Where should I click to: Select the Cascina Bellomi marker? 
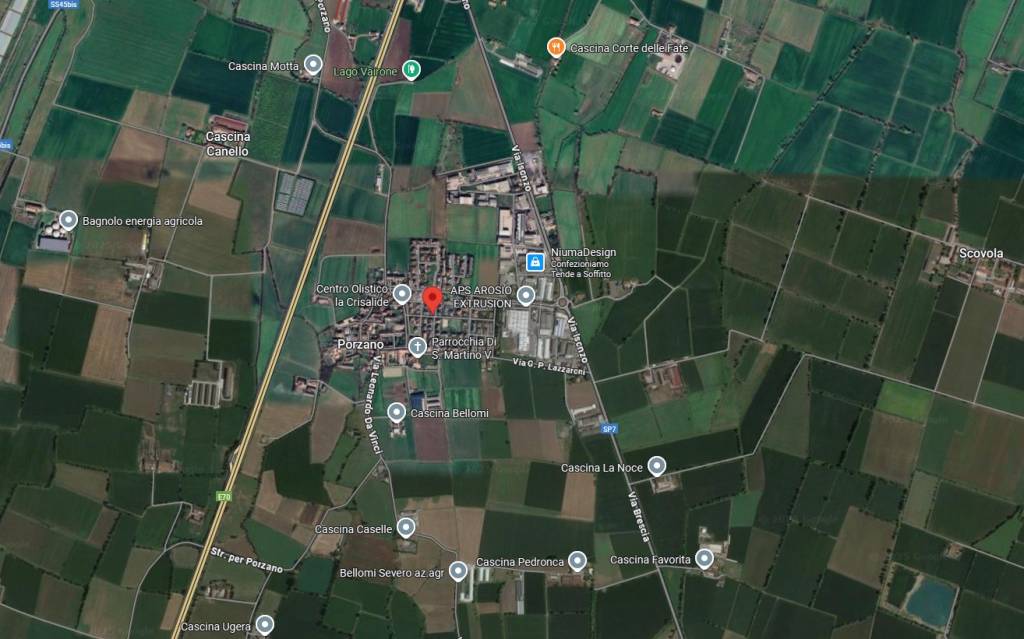click(x=397, y=412)
